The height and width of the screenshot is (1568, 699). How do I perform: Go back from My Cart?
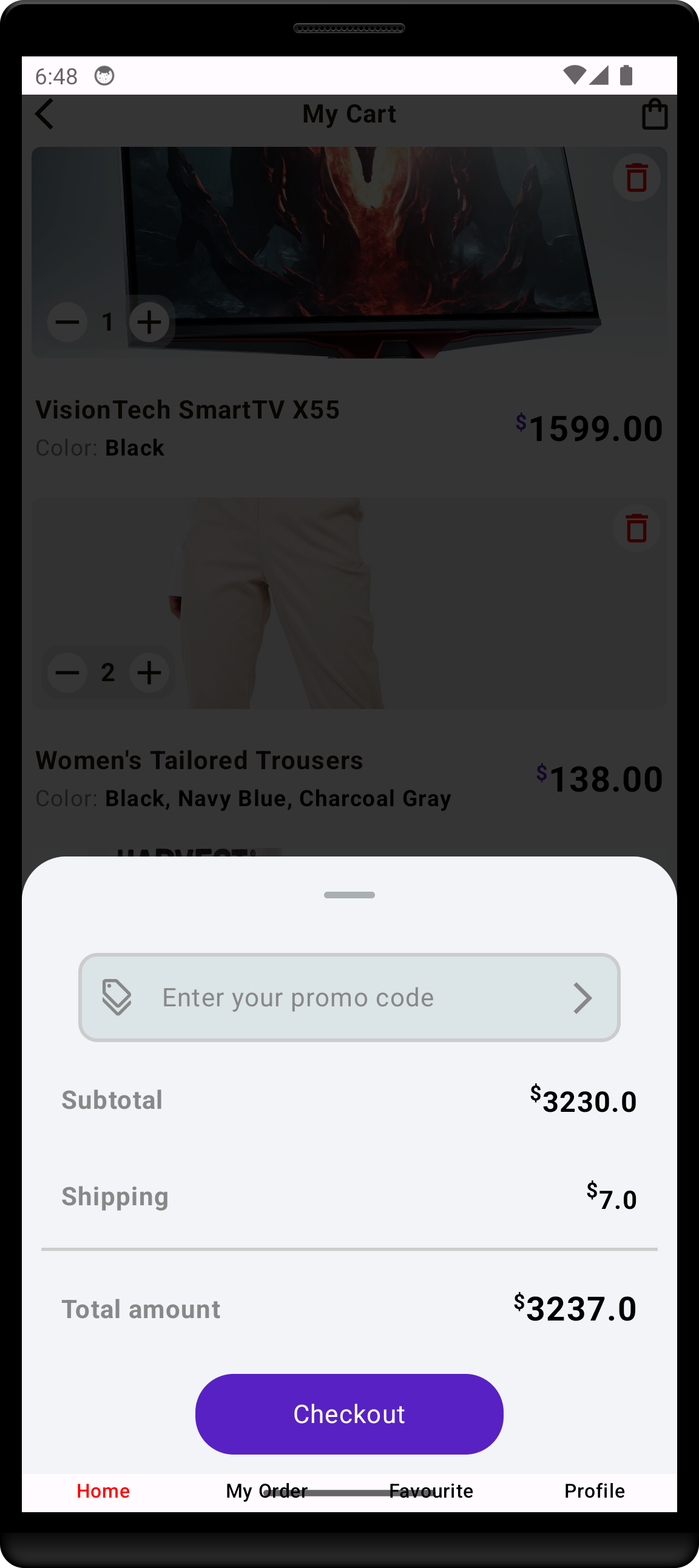coord(45,114)
